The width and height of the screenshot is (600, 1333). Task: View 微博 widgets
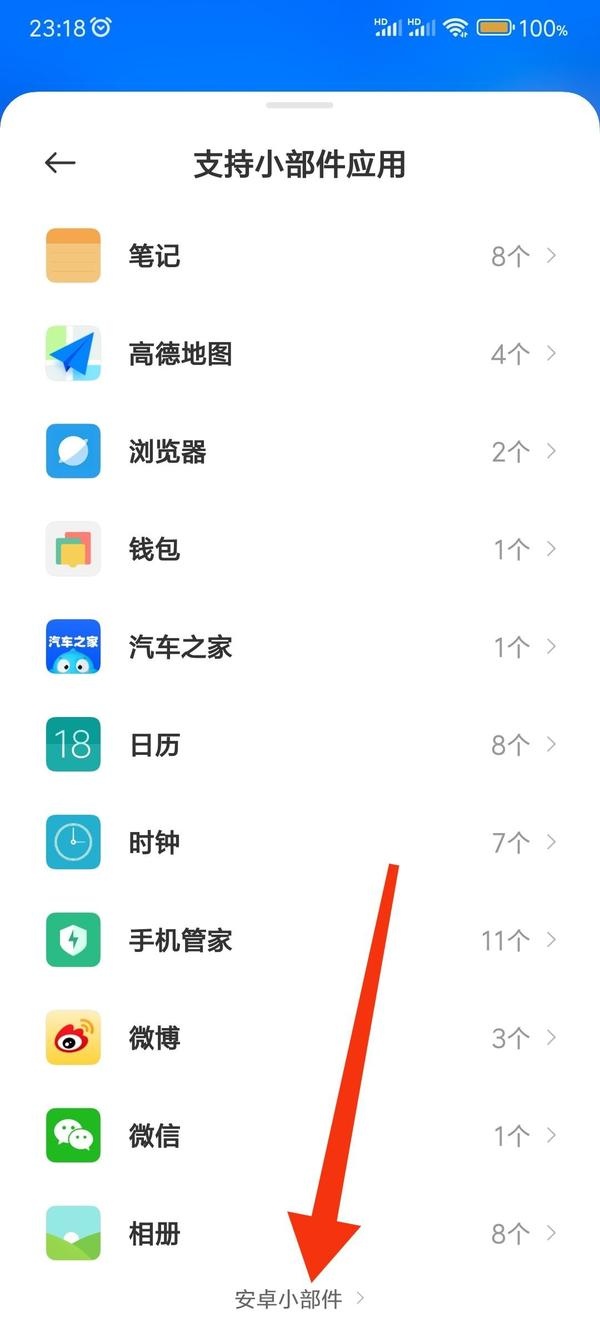[x=300, y=1038]
